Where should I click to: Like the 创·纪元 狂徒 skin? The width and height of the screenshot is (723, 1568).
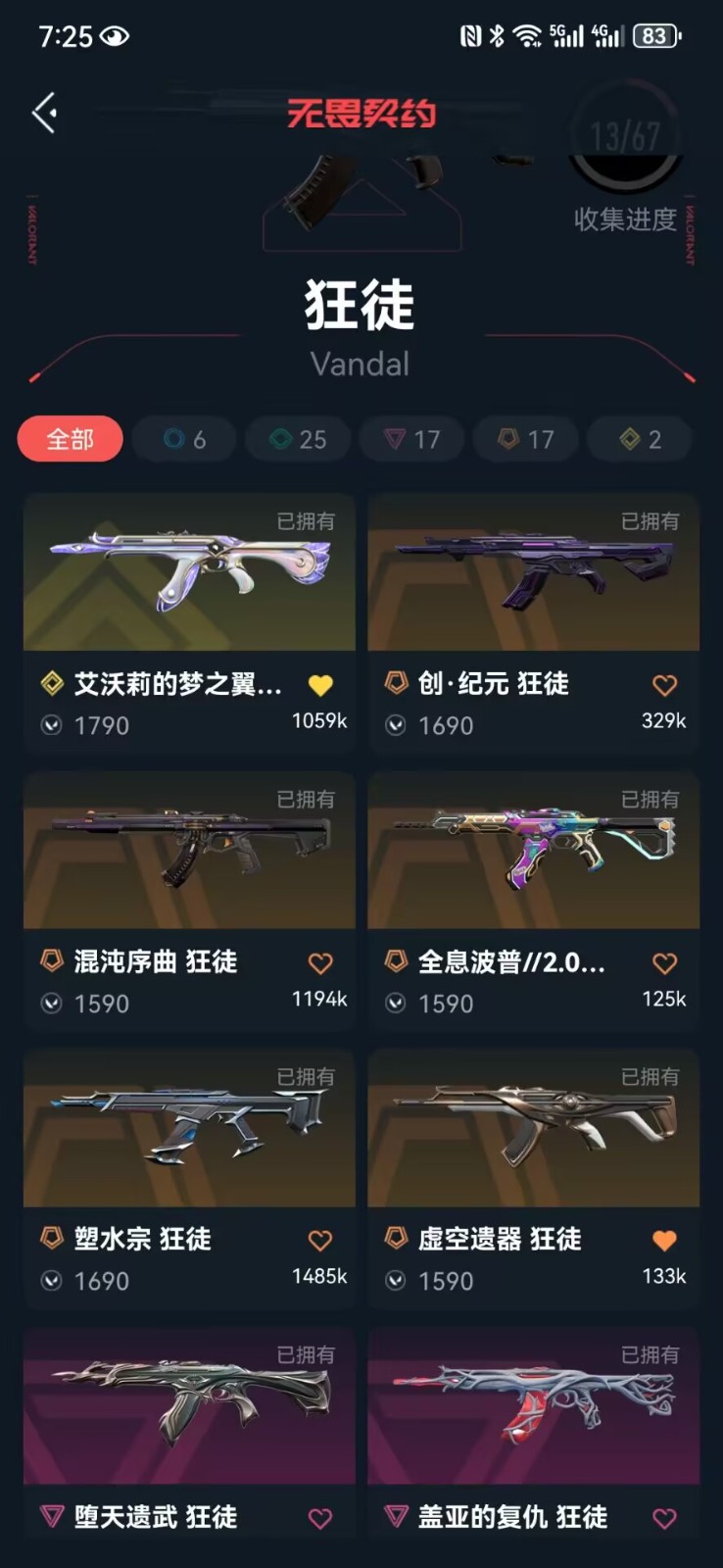click(x=664, y=685)
